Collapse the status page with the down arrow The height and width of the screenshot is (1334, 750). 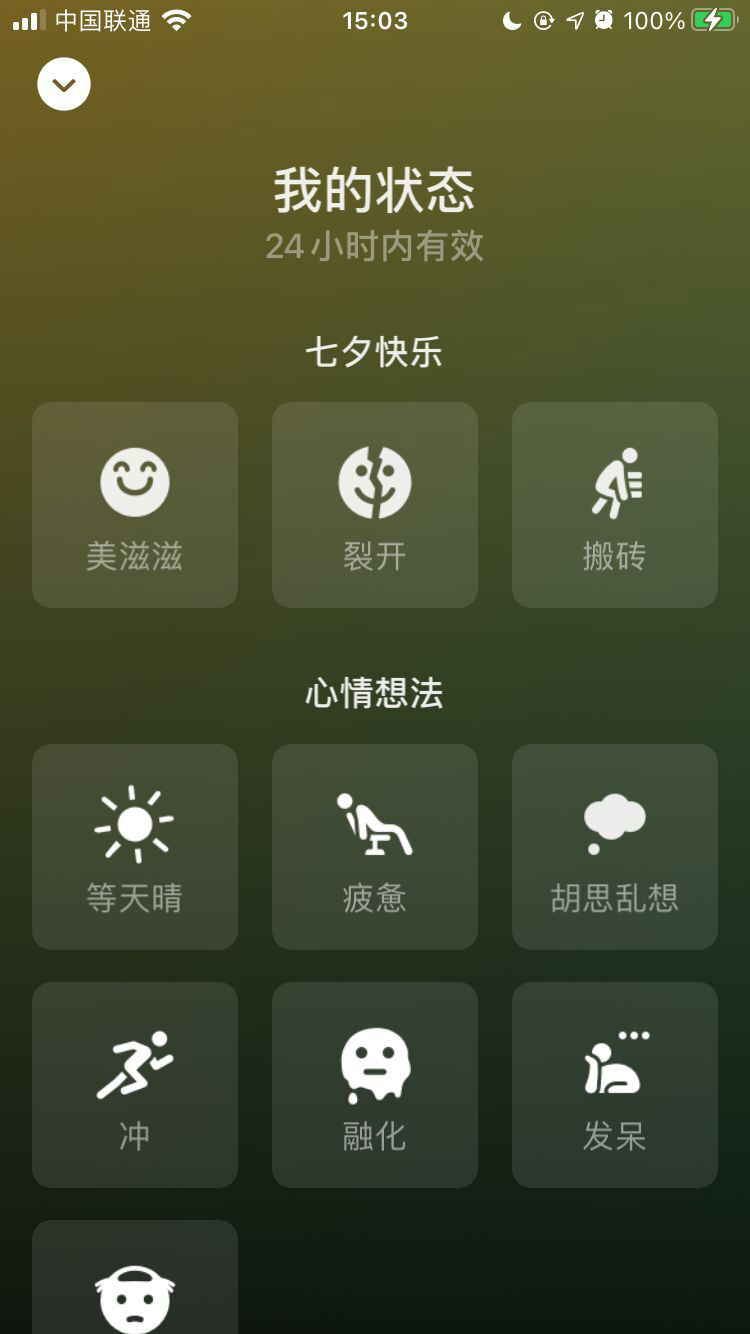[x=64, y=85]
